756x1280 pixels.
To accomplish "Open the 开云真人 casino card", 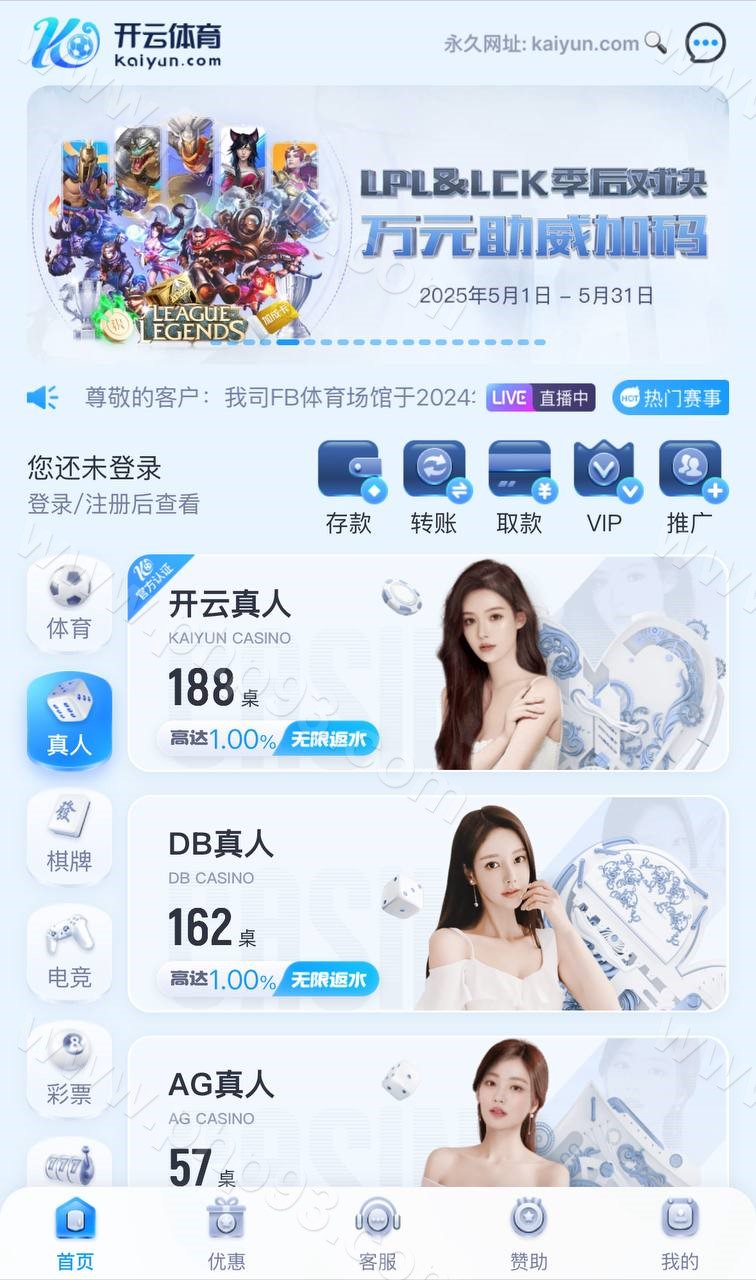I will tap(428, 663).
